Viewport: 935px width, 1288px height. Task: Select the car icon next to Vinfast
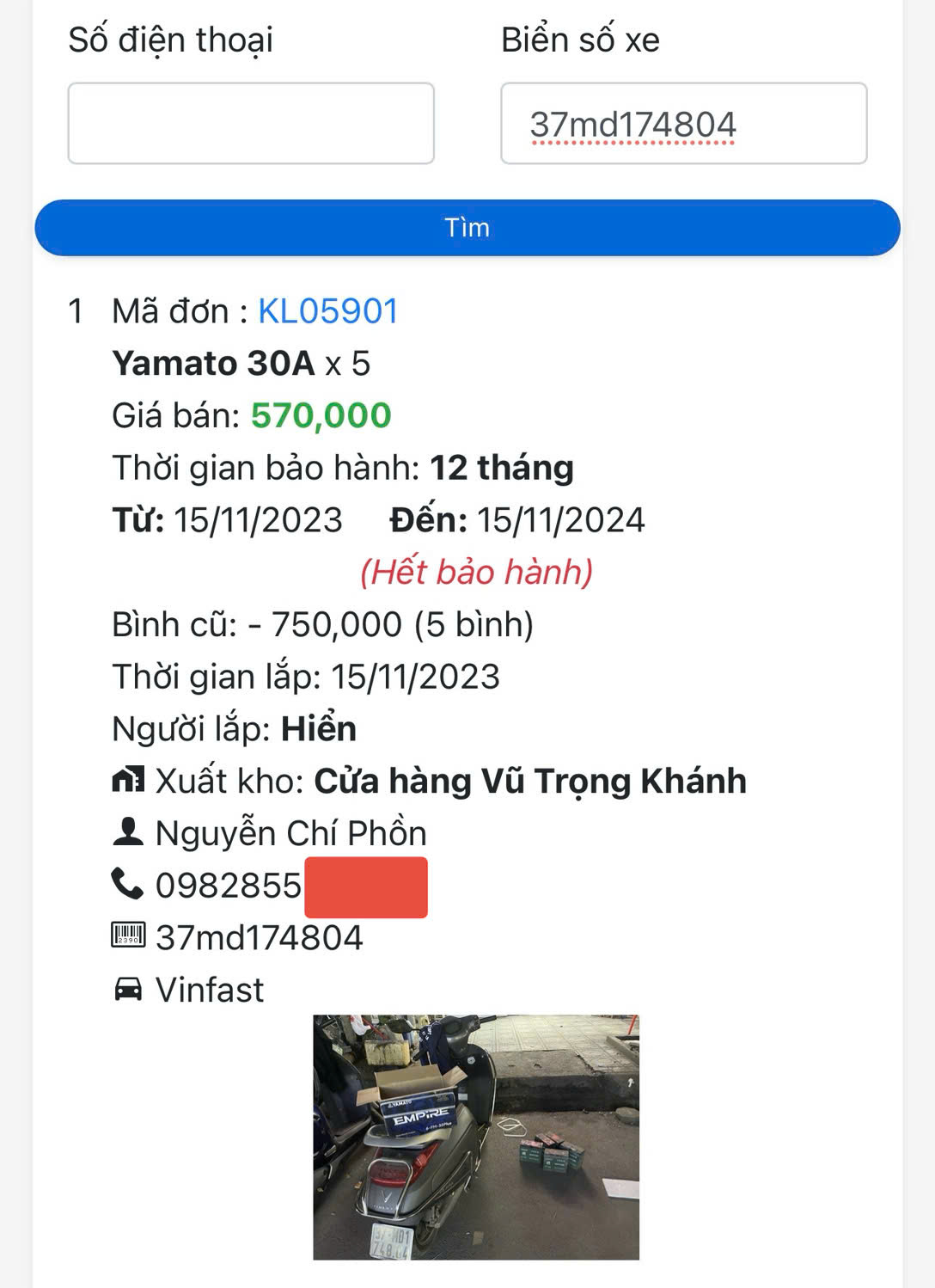pos(128,989)
